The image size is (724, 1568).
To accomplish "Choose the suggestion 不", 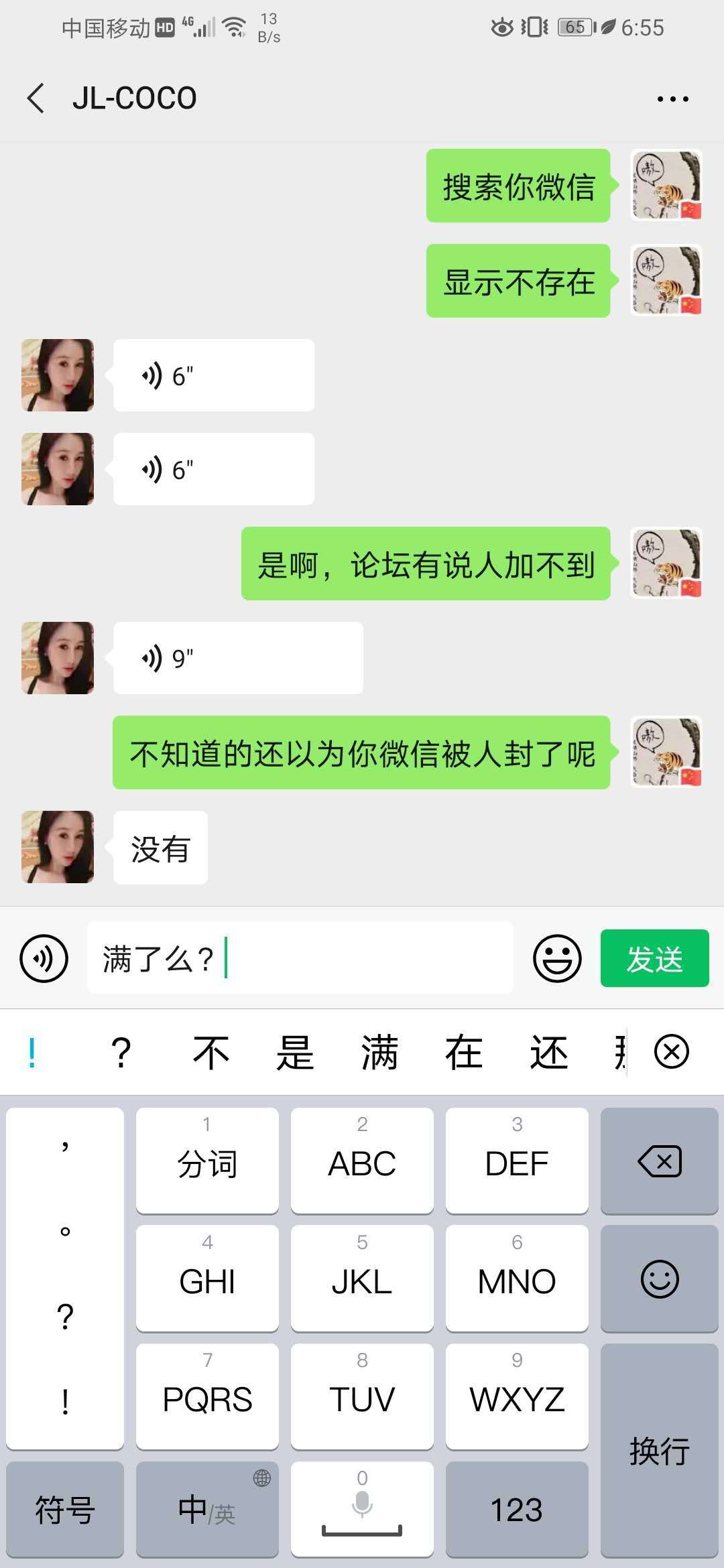I will click(210, 1052).
